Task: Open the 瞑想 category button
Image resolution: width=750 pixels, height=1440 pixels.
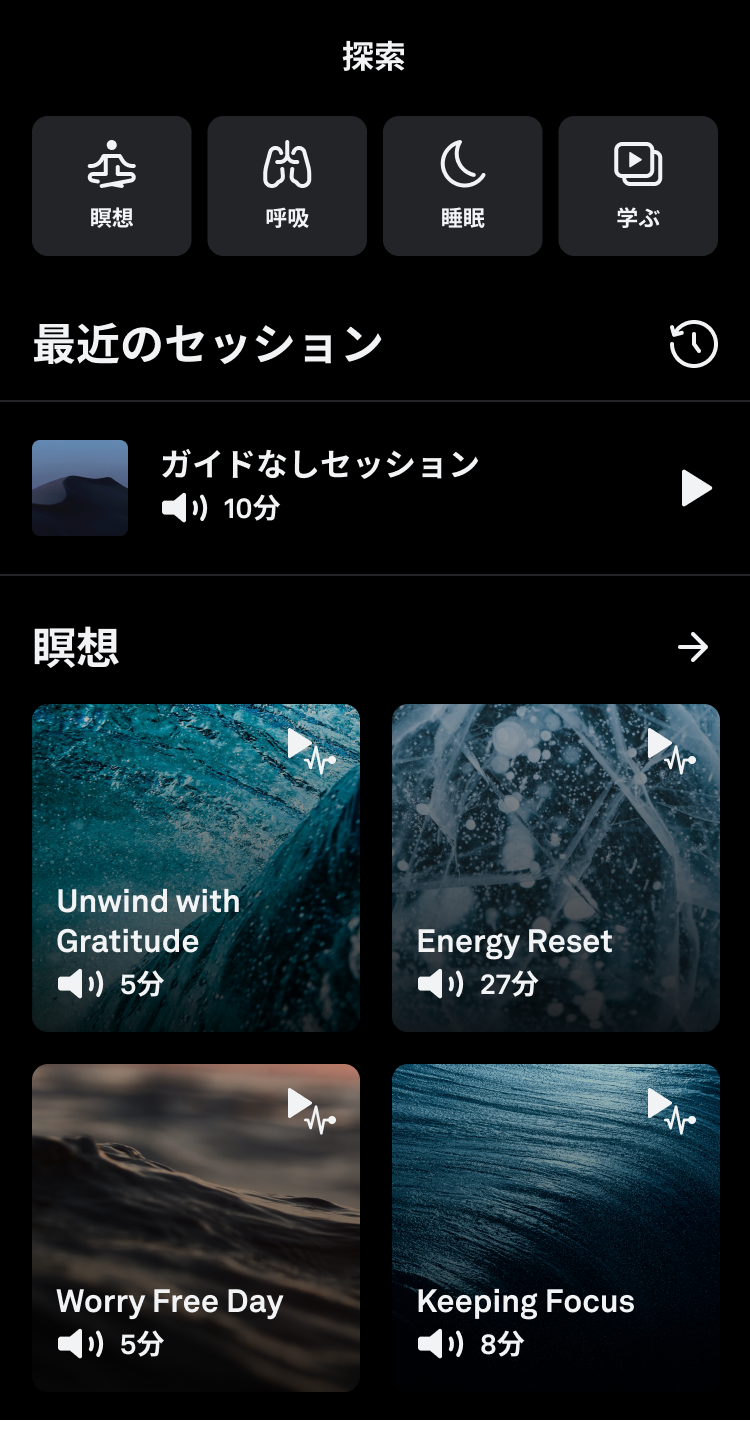Action: point(111,186)
